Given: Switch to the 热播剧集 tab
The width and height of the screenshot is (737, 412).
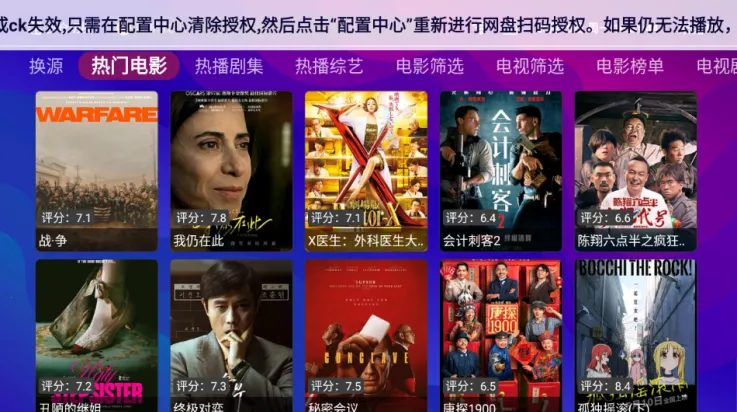Looking at the screenshot, I should point(229,67).
